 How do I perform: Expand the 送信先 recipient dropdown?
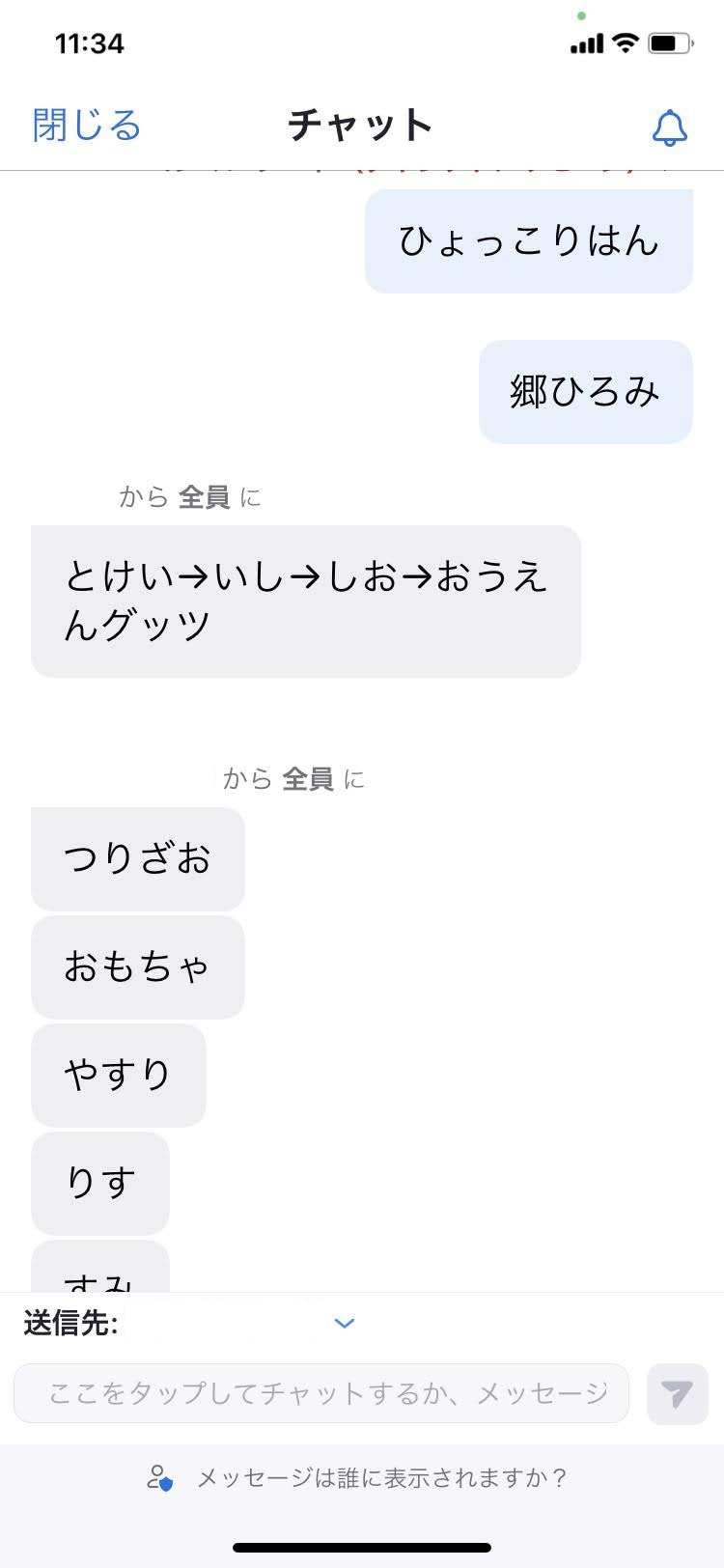pyautogui.click(x=345, y=1323)
